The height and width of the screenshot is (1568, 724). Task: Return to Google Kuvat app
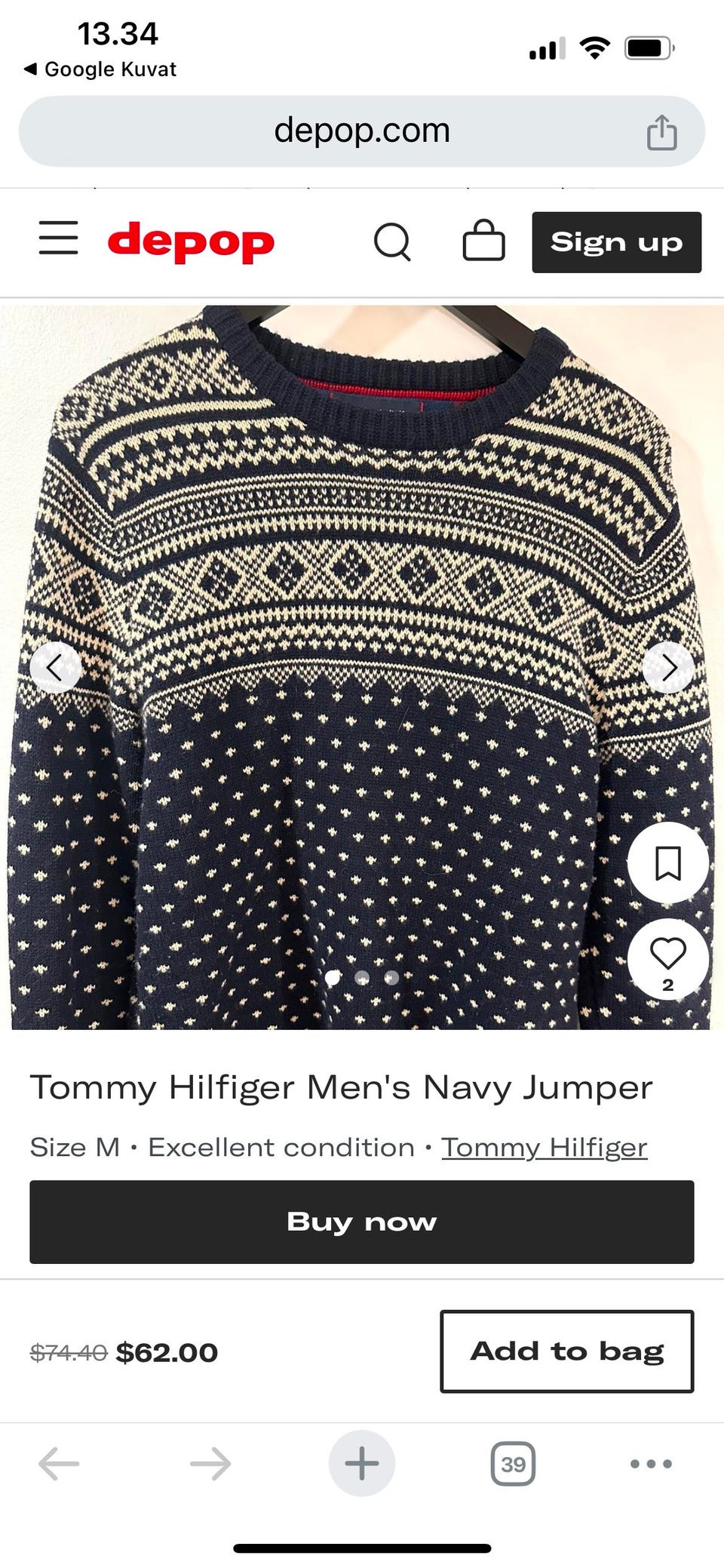coord(101,69)
